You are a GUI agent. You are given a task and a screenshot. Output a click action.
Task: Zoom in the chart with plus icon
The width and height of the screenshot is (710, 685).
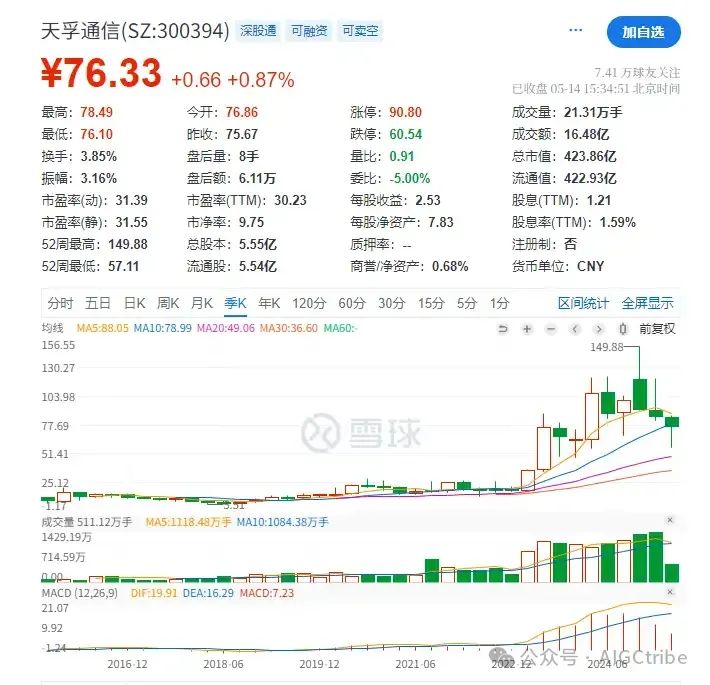[527, 328]
